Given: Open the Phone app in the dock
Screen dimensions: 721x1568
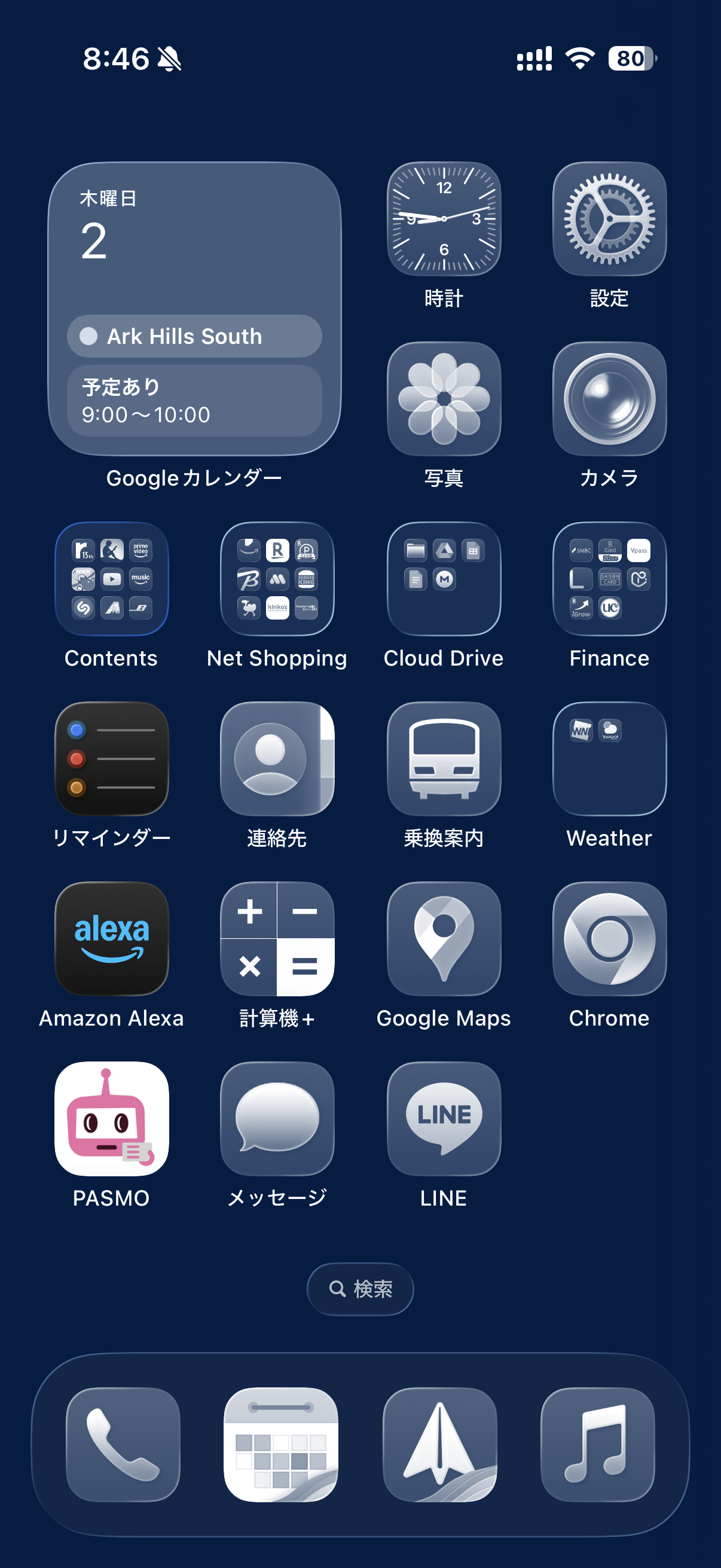Looking at the screenshot, I should (x=123, y=1444).
